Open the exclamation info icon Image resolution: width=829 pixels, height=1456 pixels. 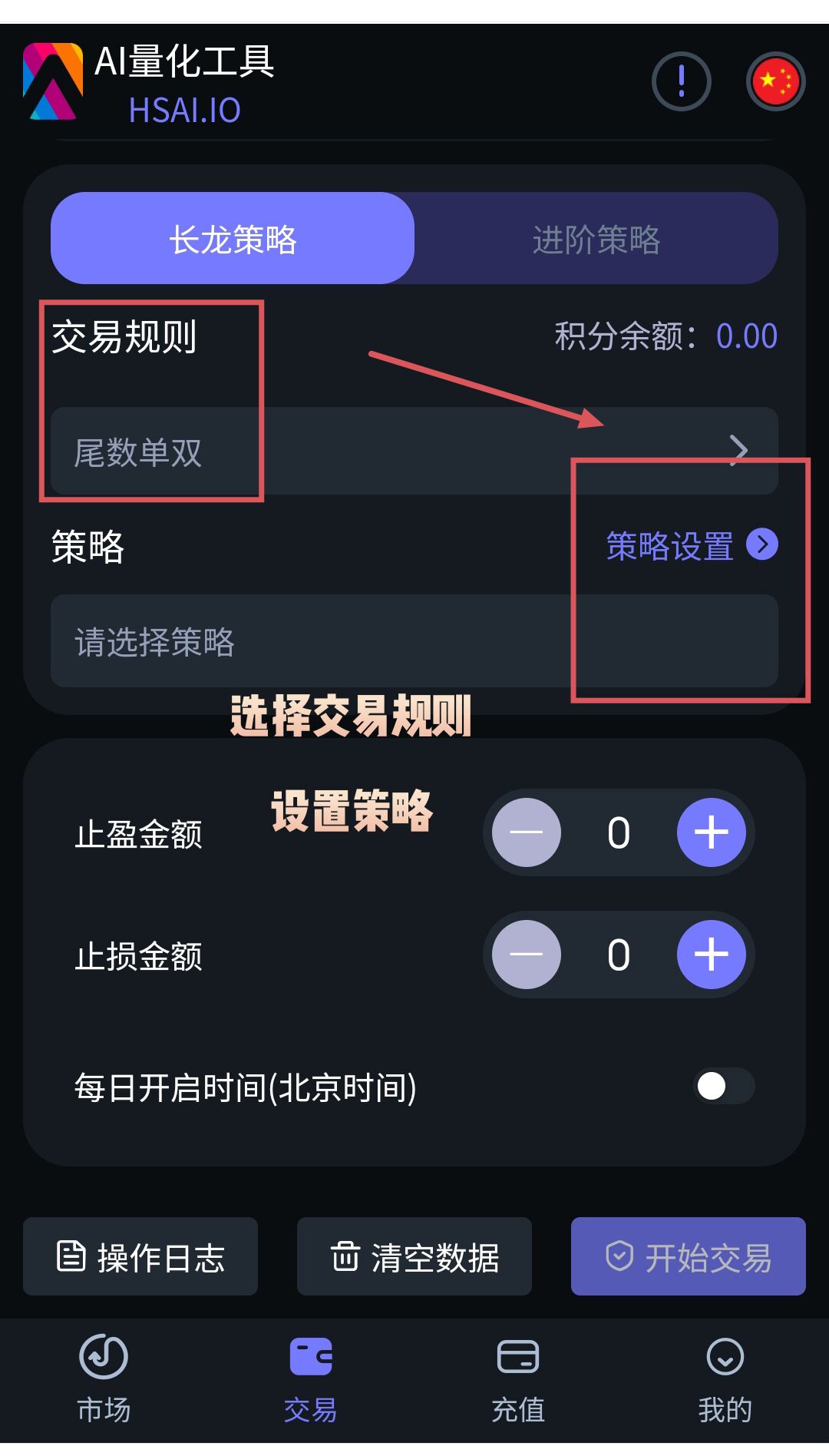coord(681,81)
